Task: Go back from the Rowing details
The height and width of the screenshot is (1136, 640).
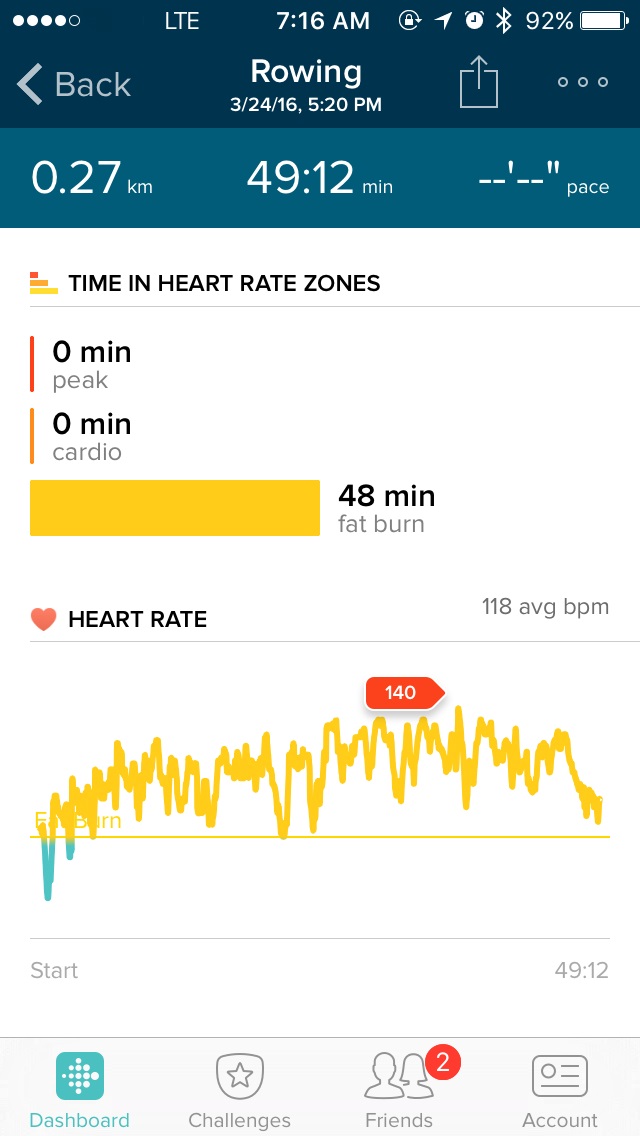Action: click(74, 84)
